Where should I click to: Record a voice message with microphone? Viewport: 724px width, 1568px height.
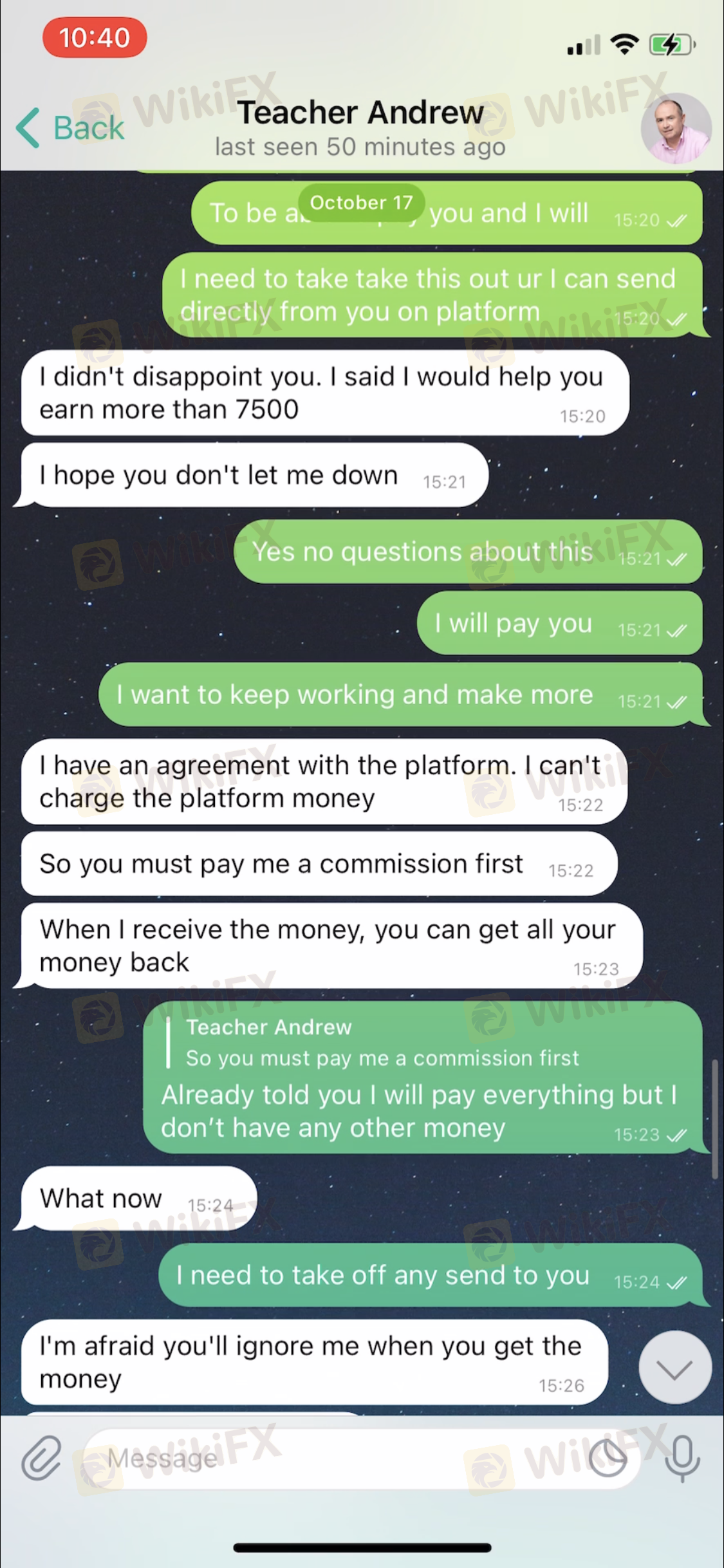[682, 1457]
